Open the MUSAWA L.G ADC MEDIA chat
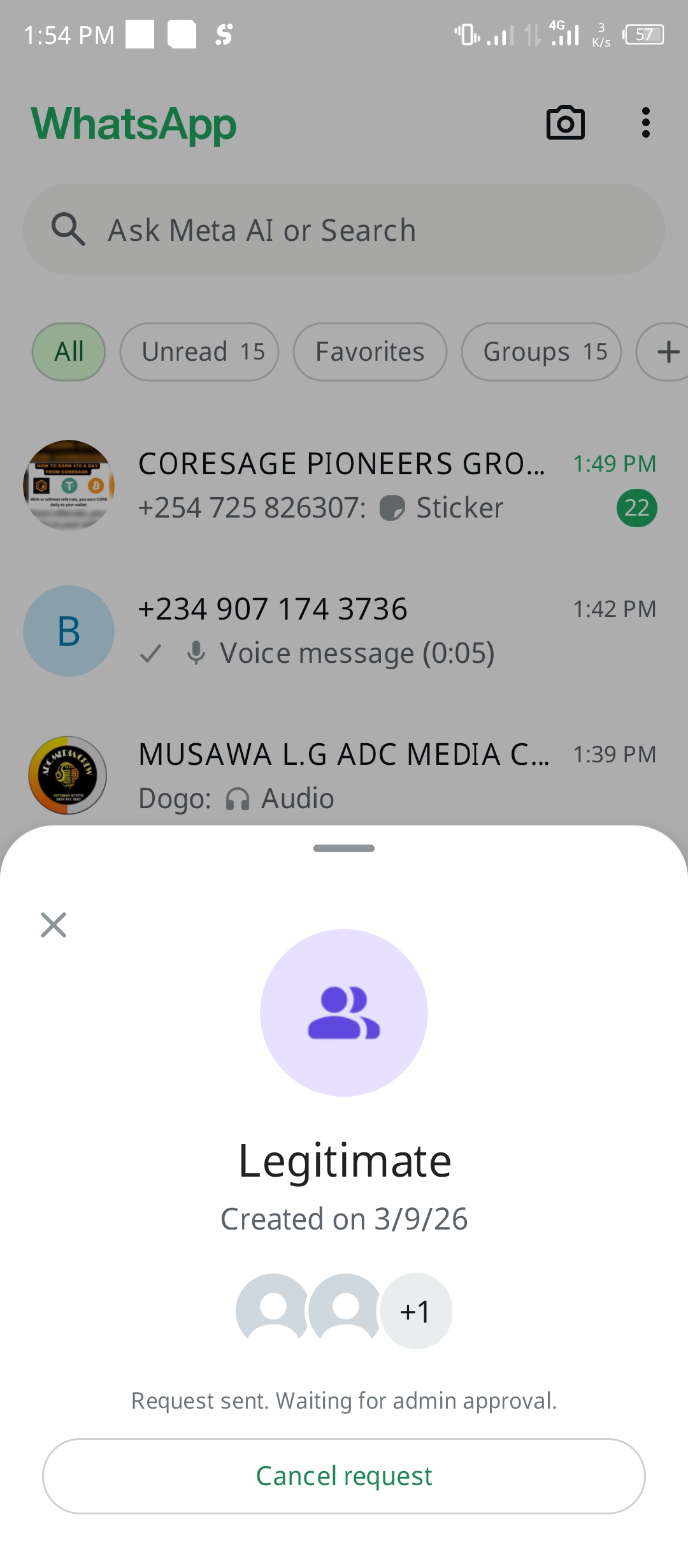This screenshot has width=688, height=1568. (x=344, y=775)
